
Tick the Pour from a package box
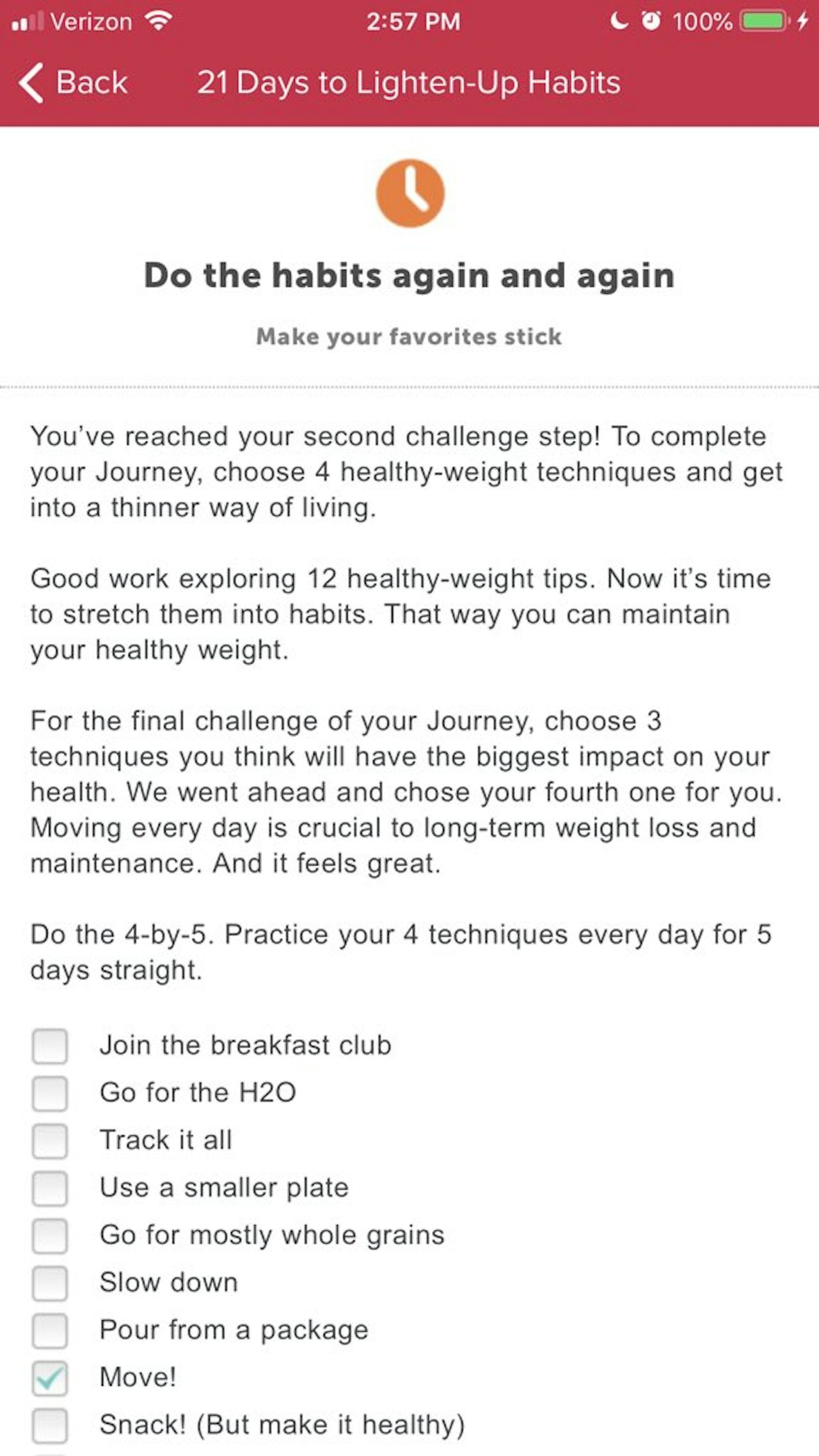coord(50,1331)
